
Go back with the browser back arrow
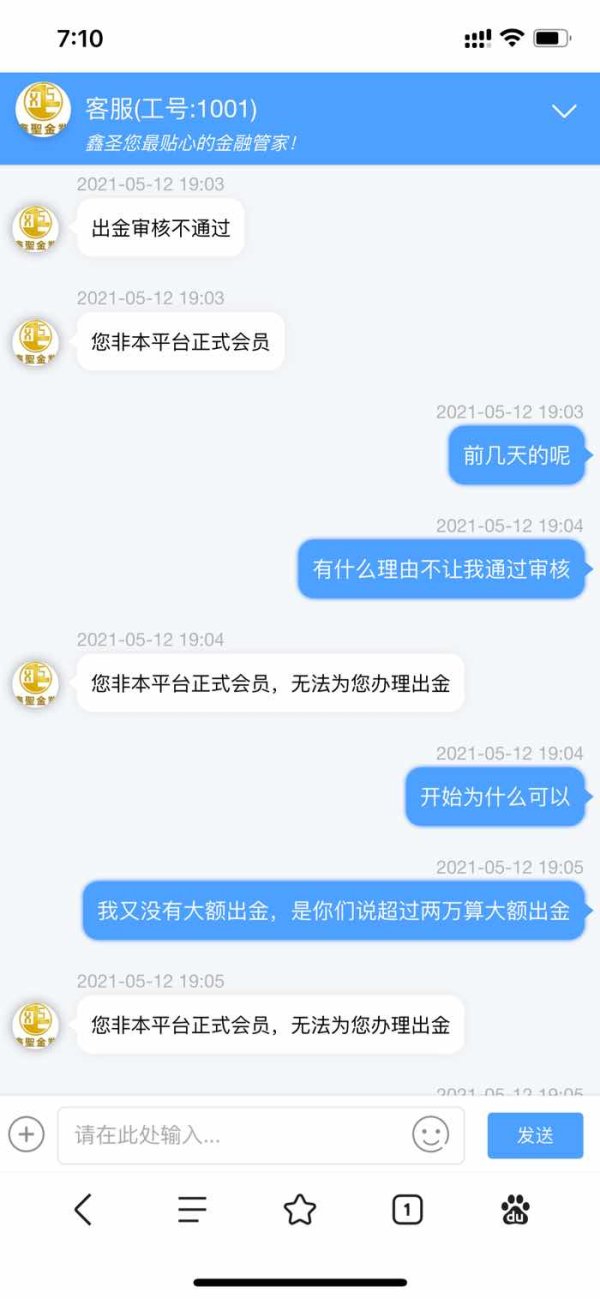pyautogui.click(x=84, y=1210)
